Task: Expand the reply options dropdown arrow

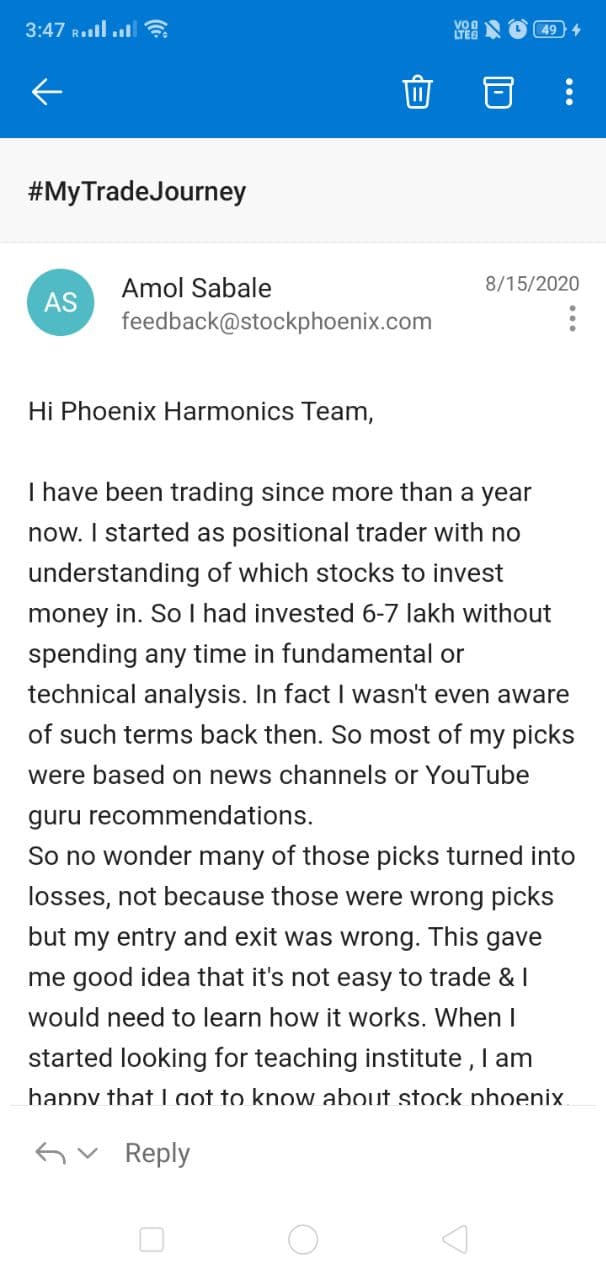Action: pyautogui.click(x=89, y=1154)
